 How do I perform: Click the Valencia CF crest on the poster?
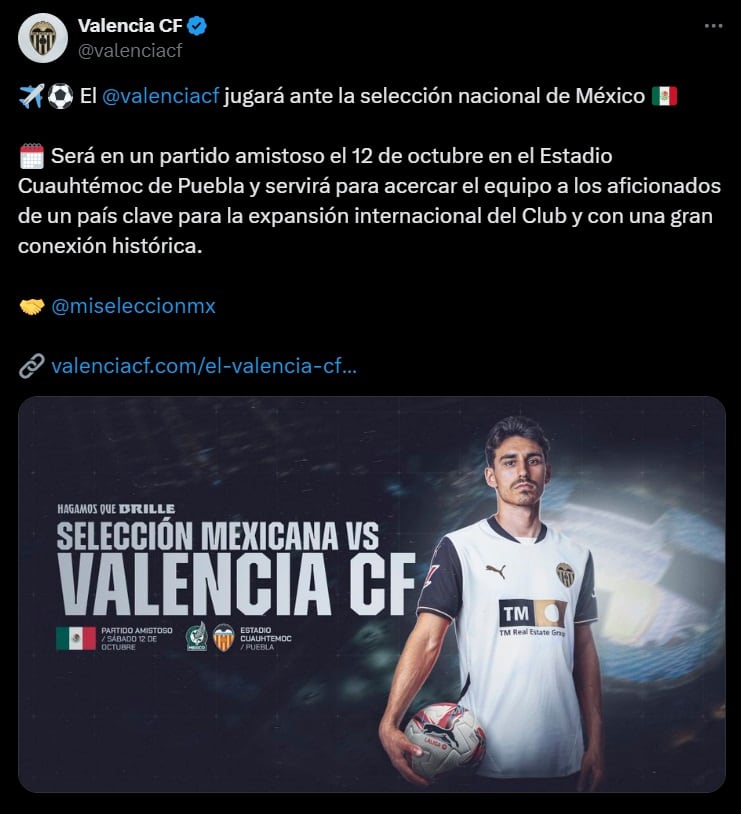[x=222, y=637]
